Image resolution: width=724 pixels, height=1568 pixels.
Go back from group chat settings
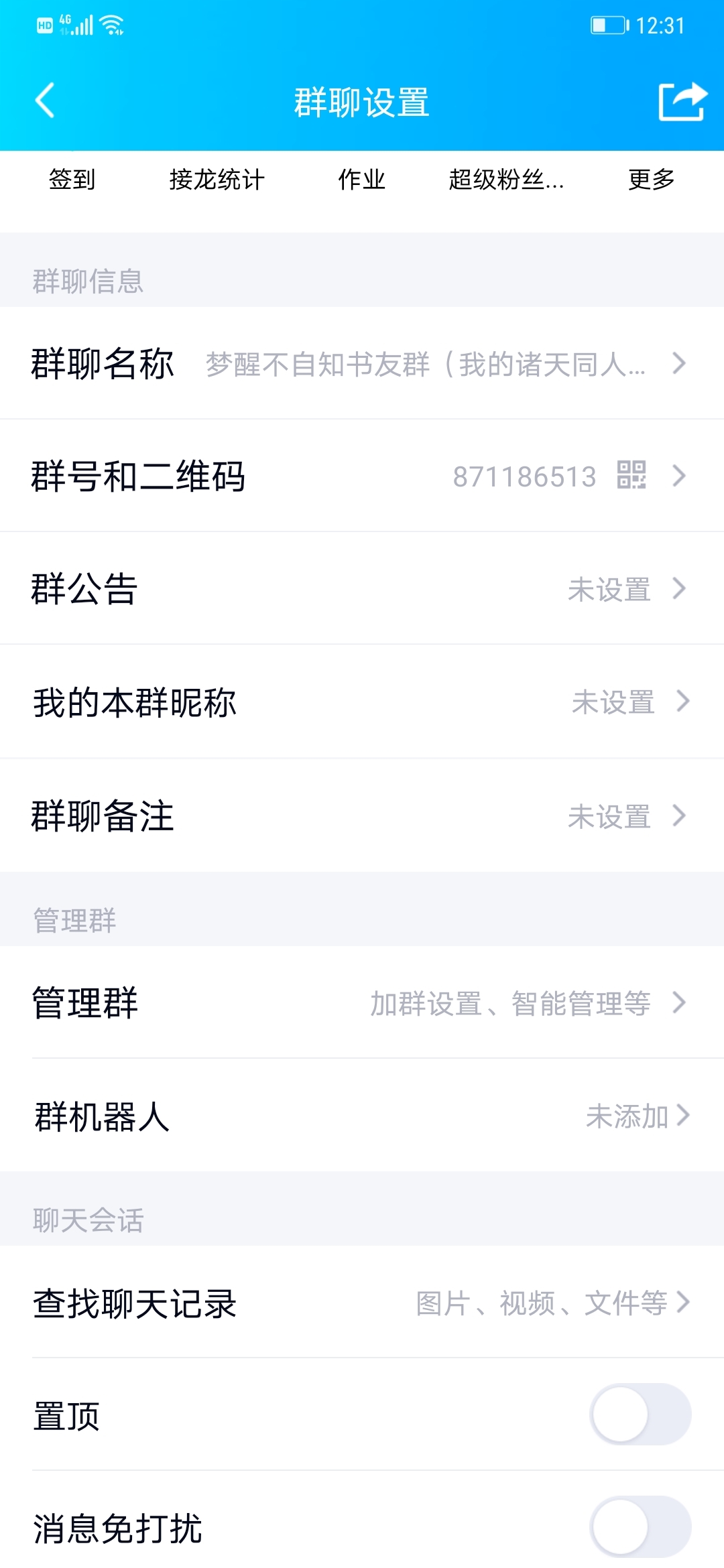(45, 101)
